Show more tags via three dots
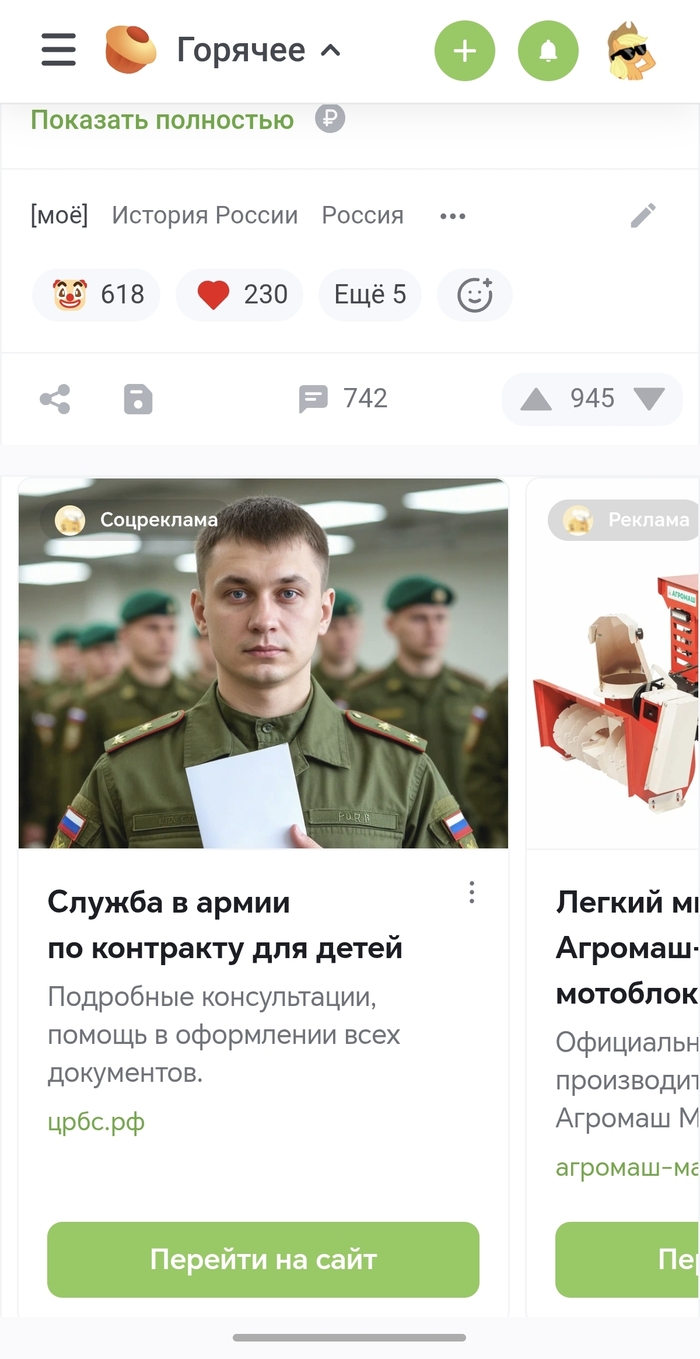 (453, 216)
